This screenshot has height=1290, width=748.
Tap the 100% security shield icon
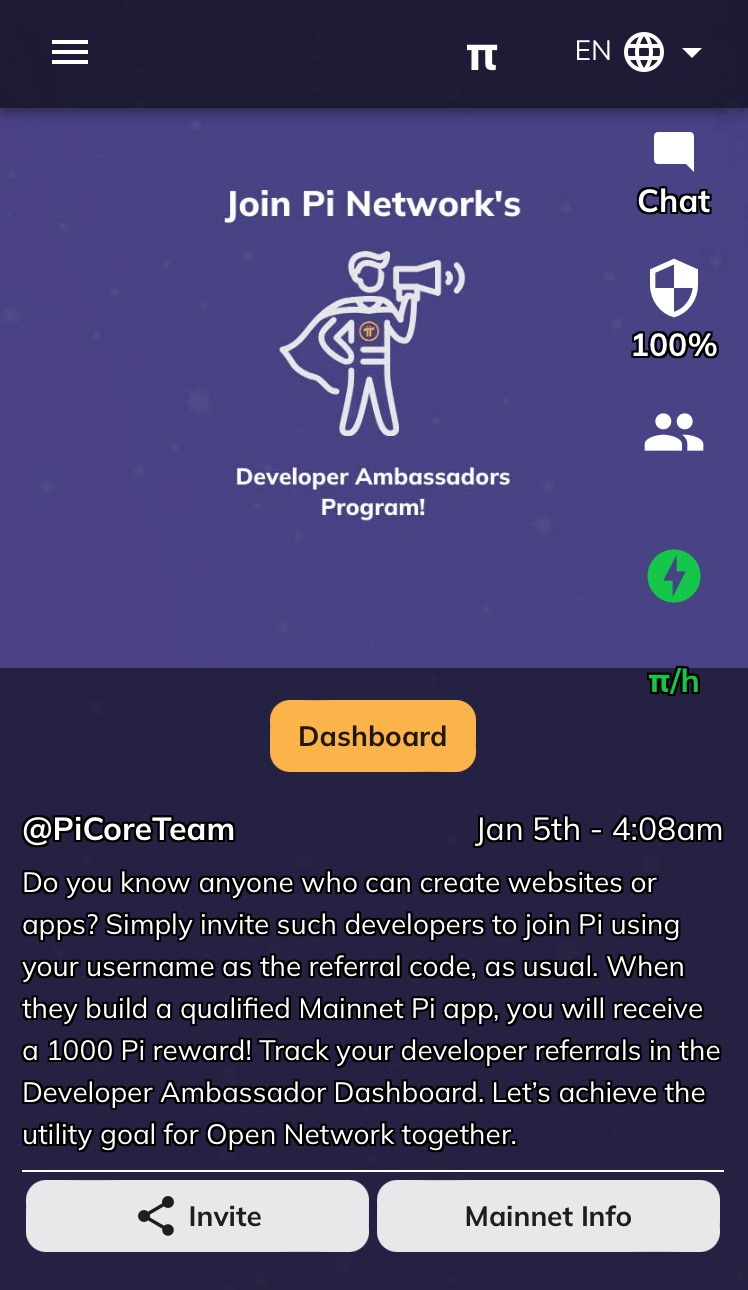coord(674,309)
